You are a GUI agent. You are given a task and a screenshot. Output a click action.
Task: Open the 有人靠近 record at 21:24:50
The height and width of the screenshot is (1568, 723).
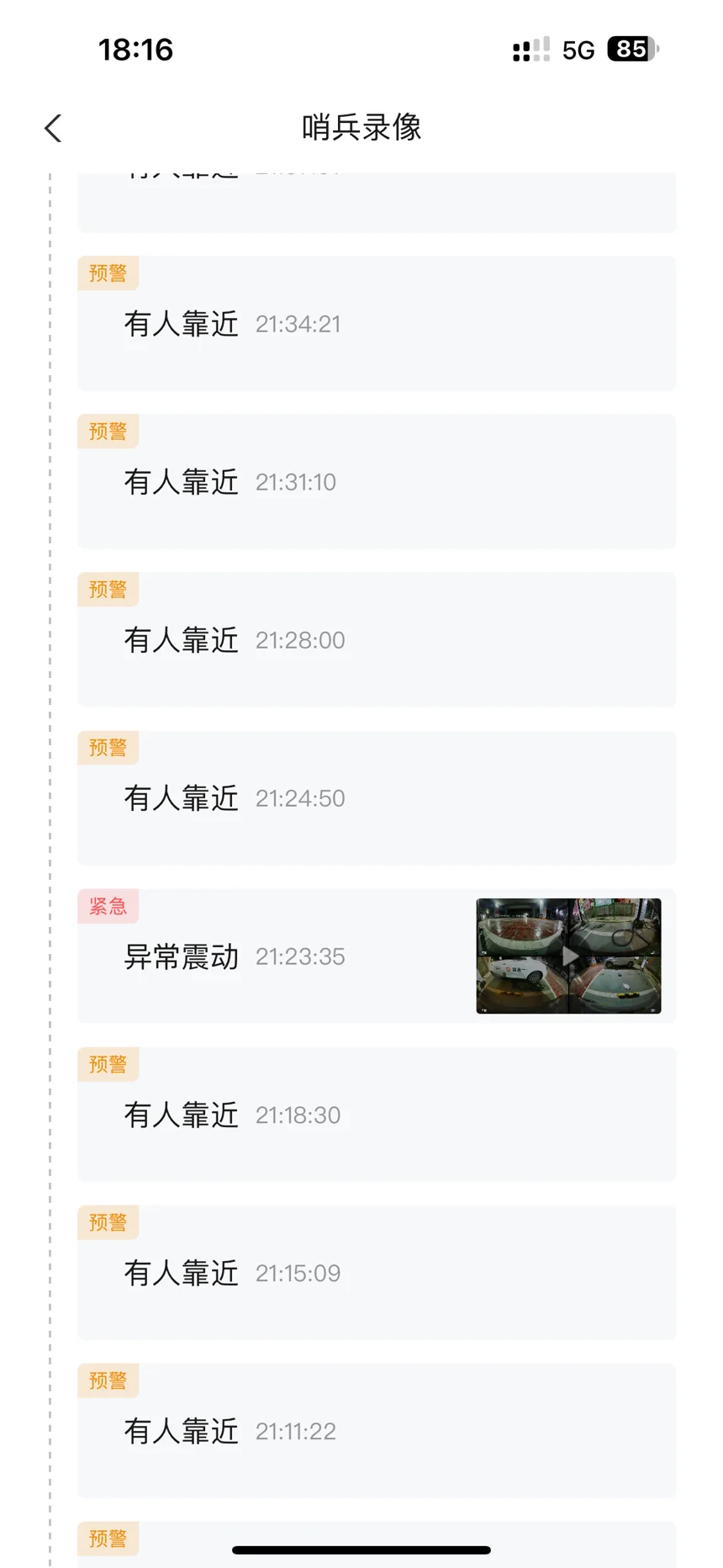[x=376, y=798]
